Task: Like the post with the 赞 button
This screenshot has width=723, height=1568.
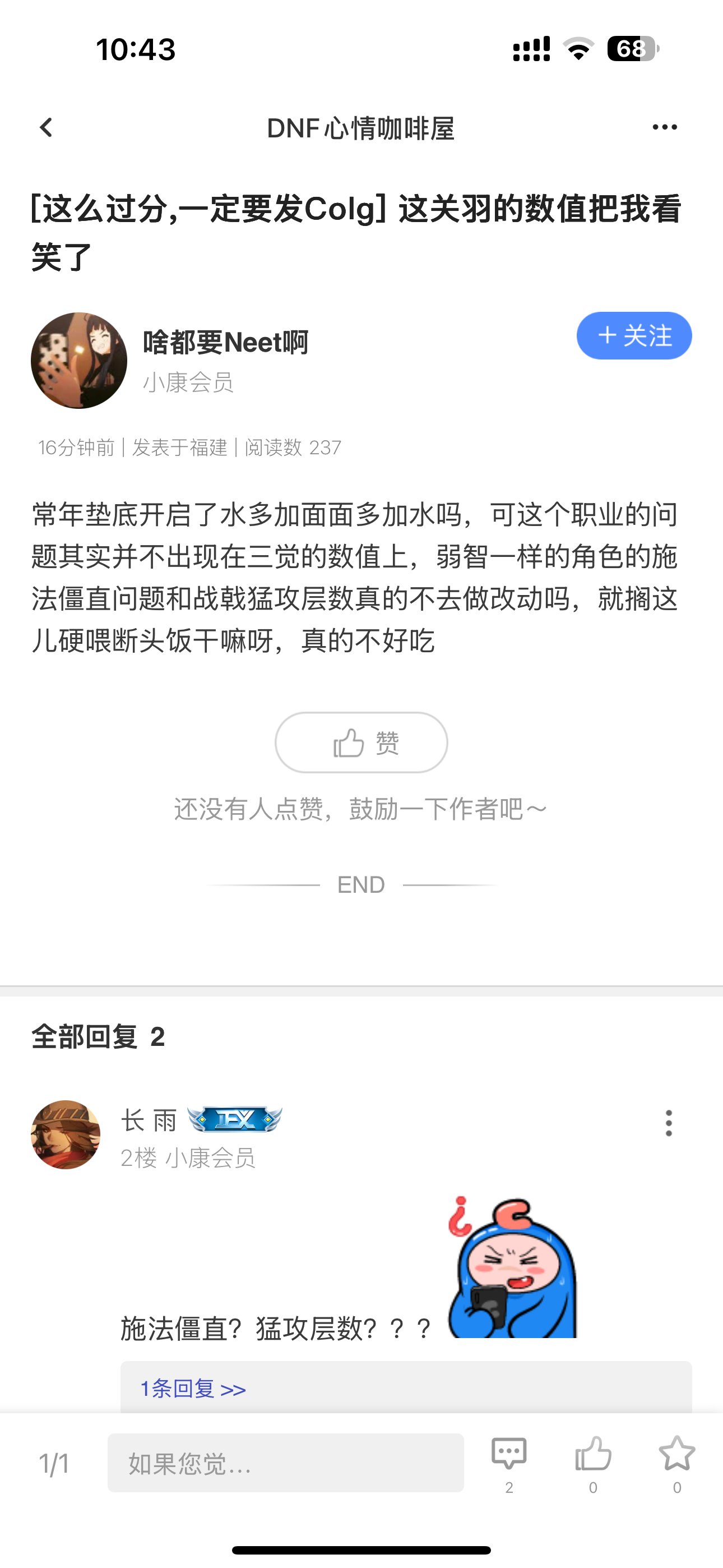Action: pos(361,743)
